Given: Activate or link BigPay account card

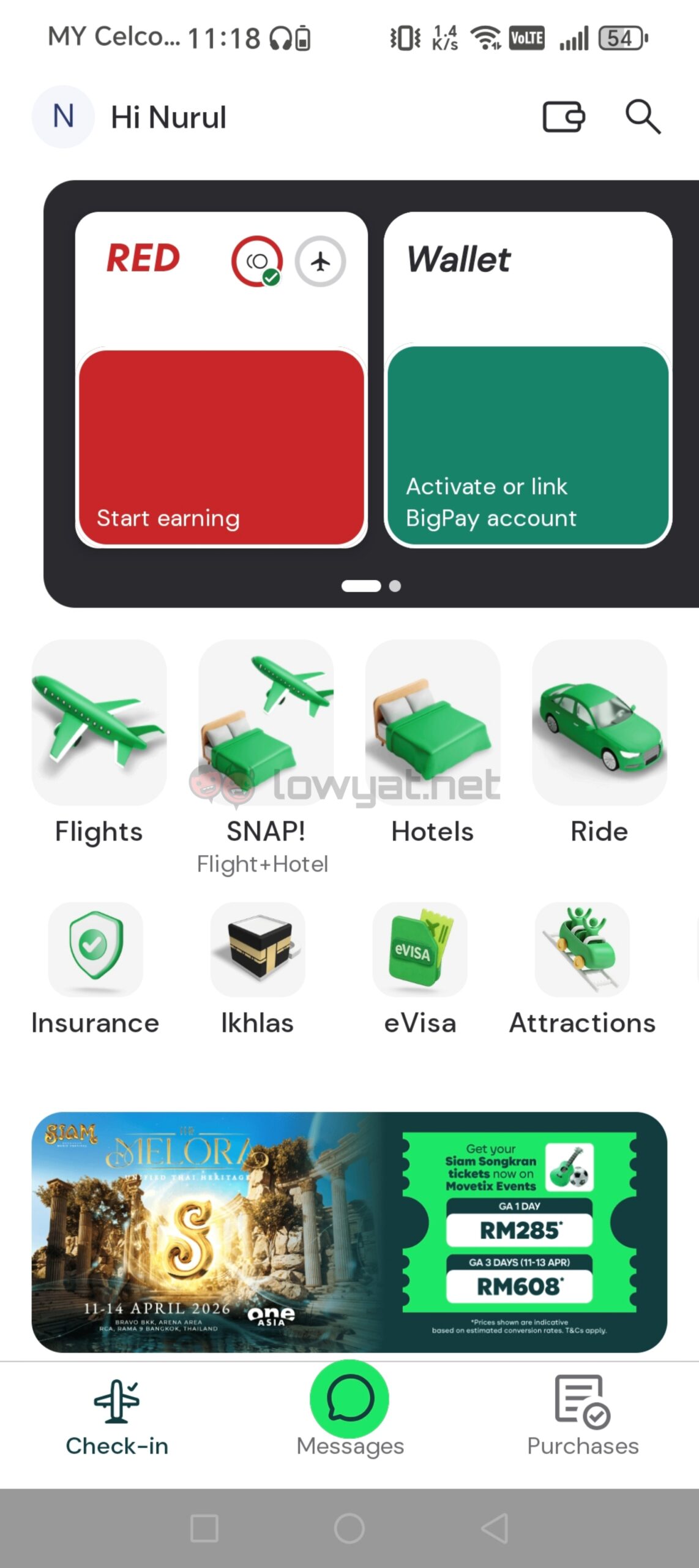Looking at the screenshot, I should point(528,447).
